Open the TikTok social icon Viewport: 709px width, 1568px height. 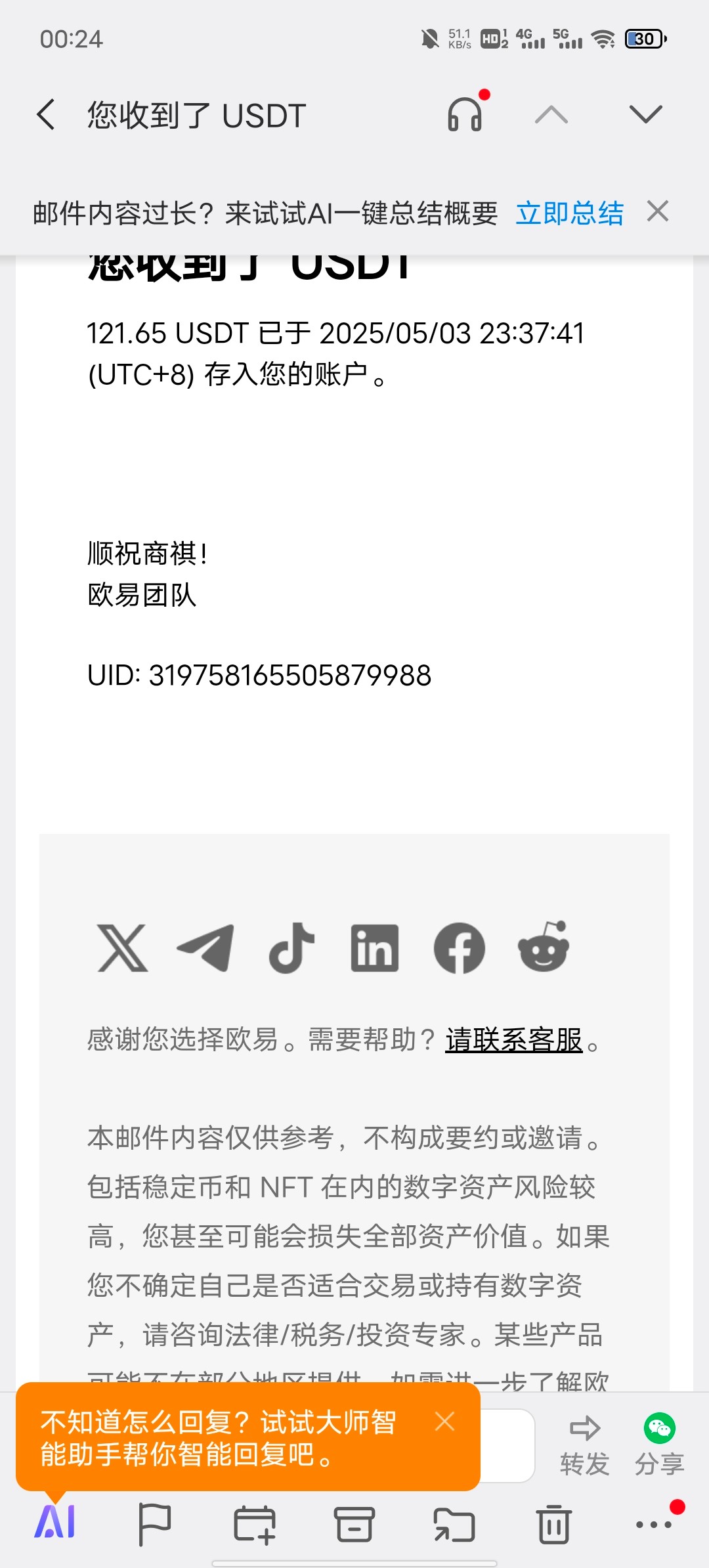[x=291, y=947]
